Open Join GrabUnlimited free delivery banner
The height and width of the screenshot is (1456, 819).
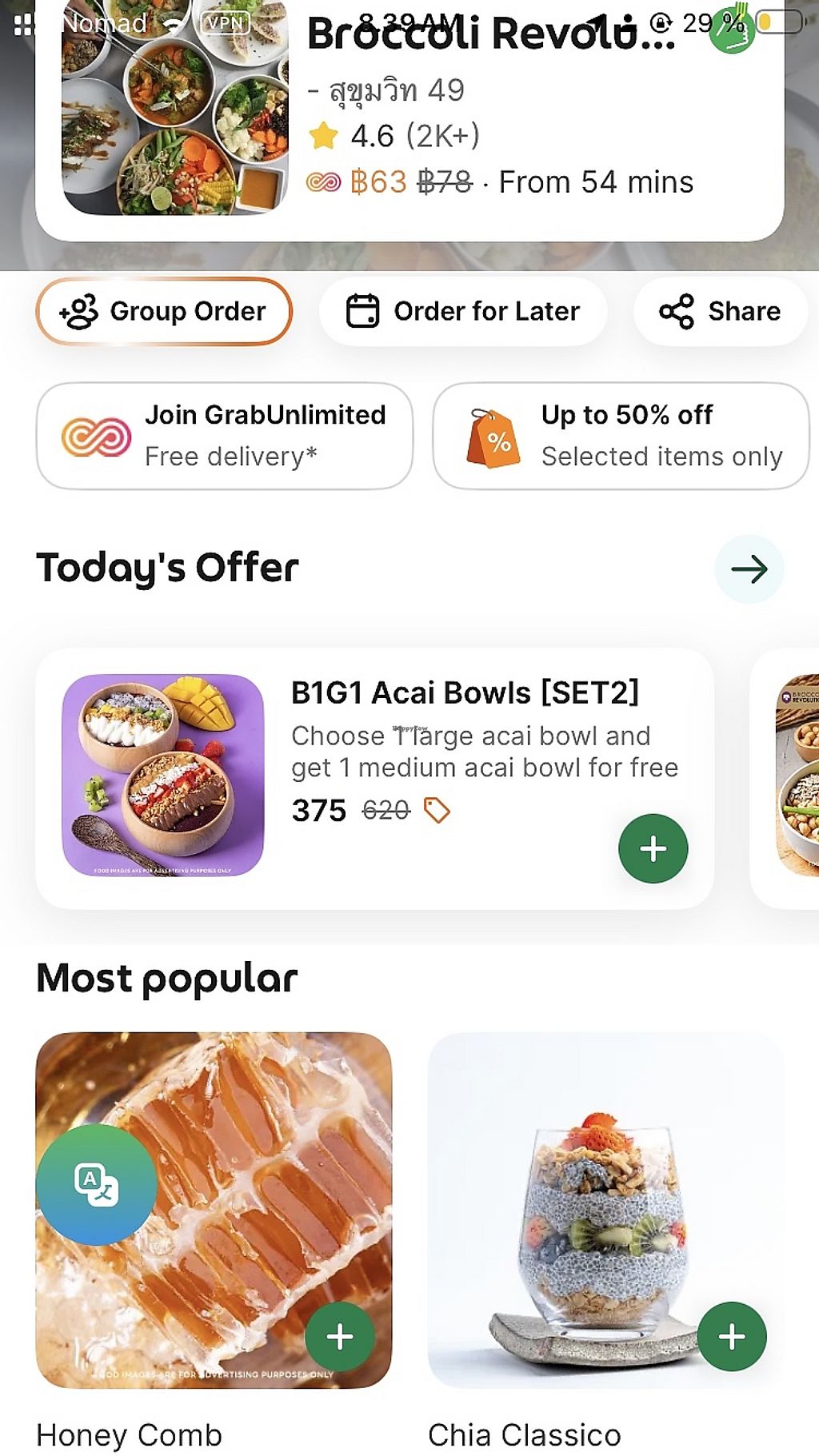coord(224,436)
